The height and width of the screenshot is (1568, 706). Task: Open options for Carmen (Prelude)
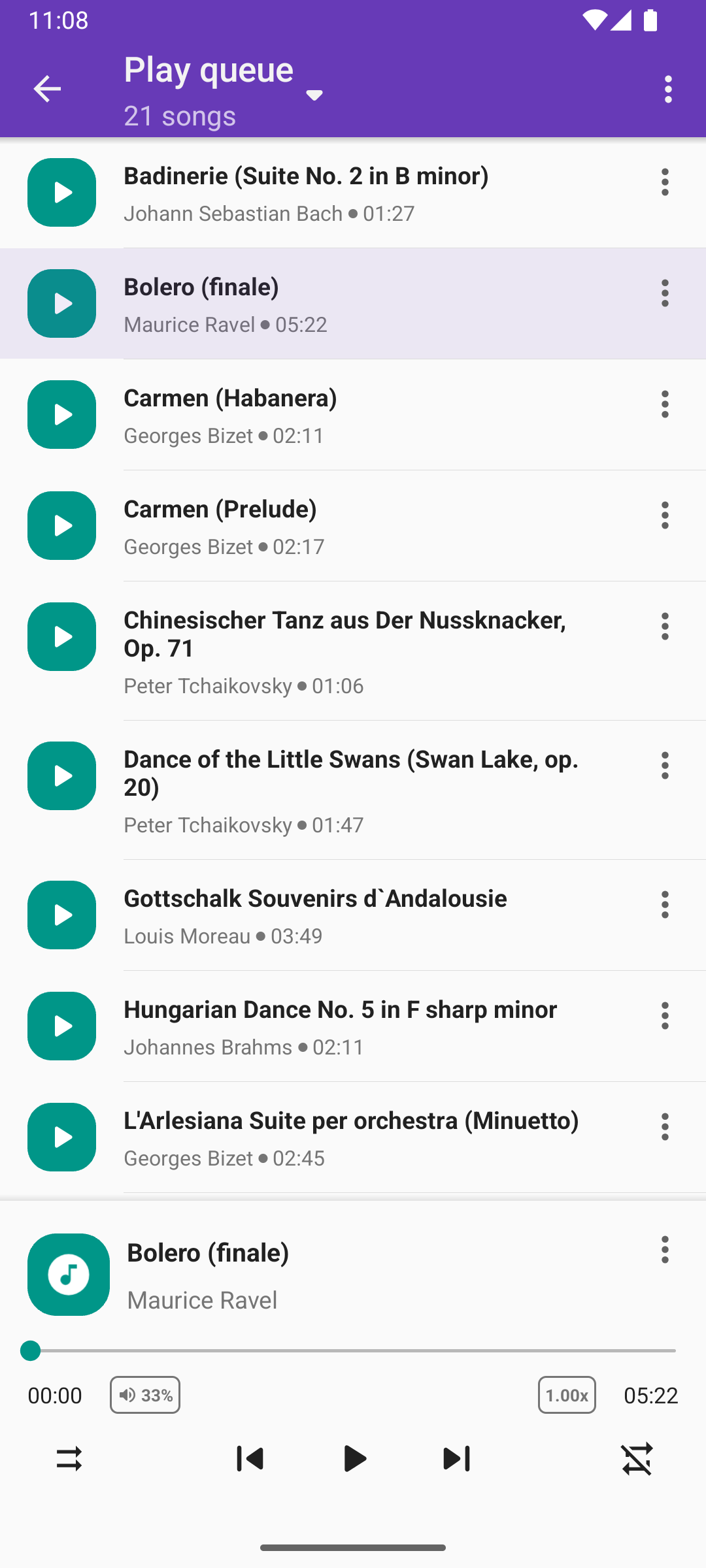point(665,515)
